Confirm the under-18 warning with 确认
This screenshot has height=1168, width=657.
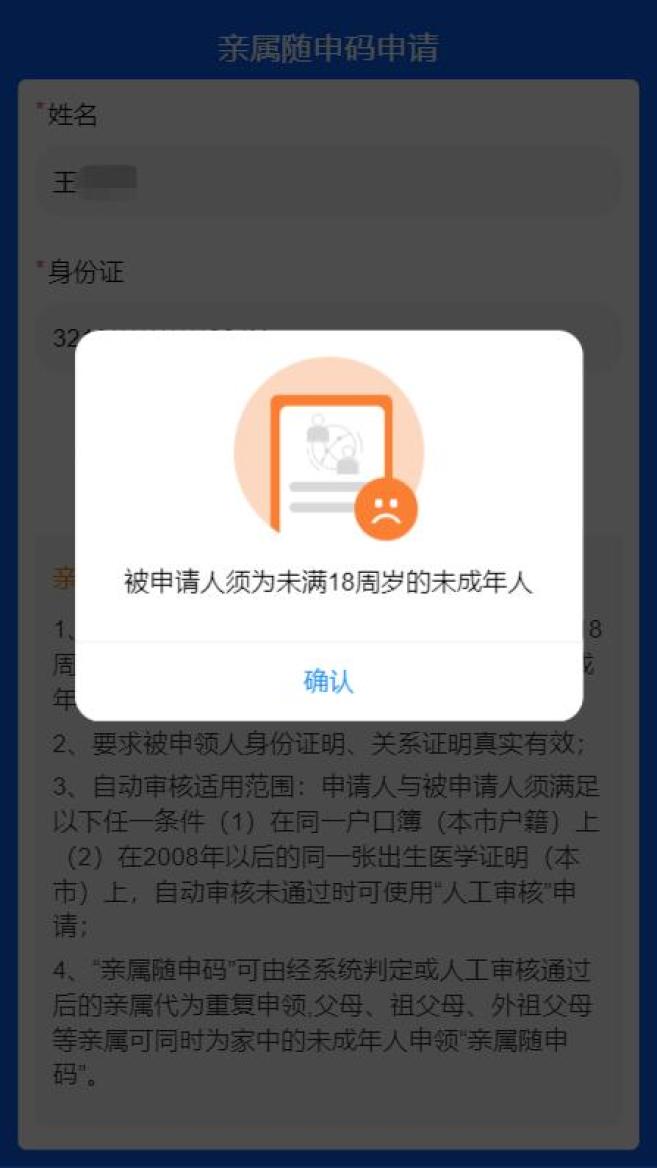coord(328,681)
